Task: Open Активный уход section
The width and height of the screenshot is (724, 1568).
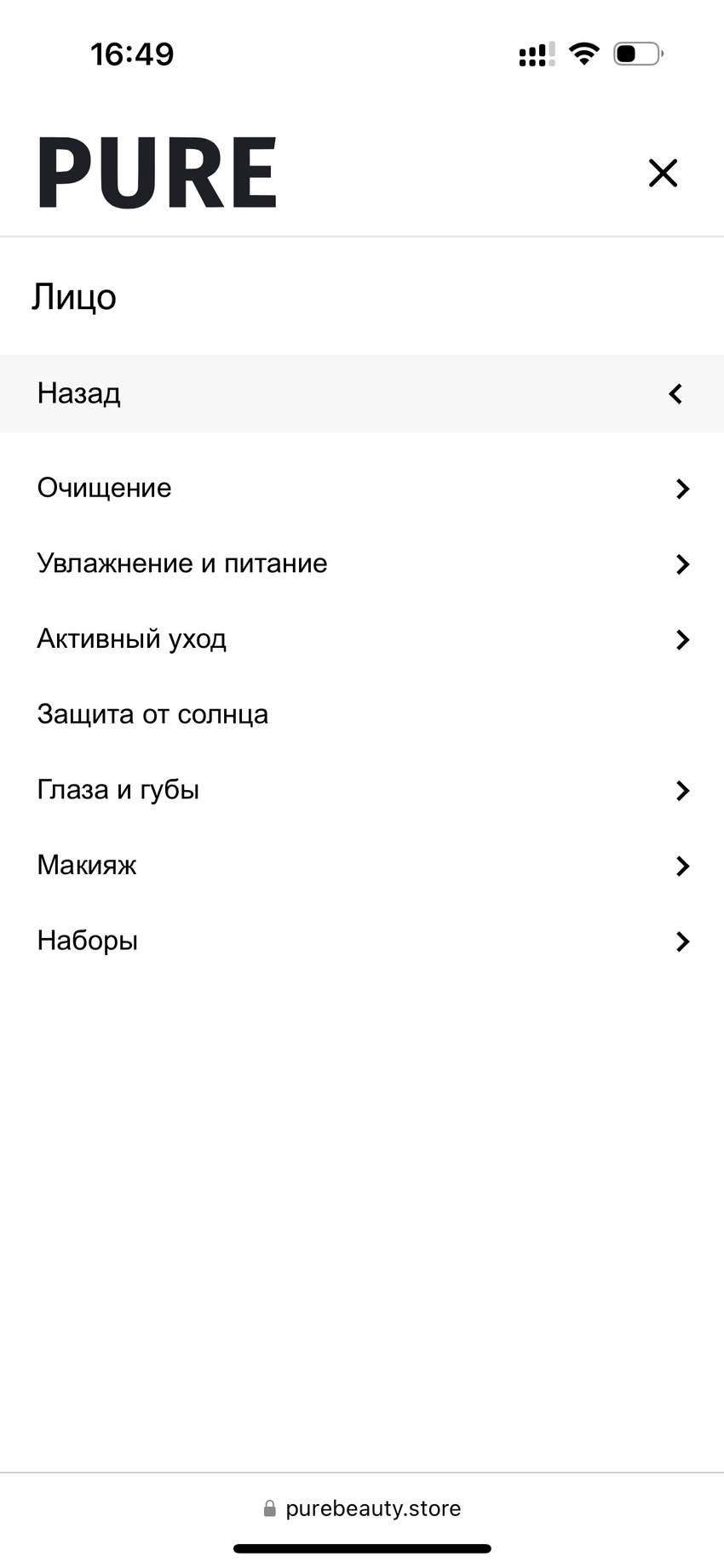Action: click(361, 639)
